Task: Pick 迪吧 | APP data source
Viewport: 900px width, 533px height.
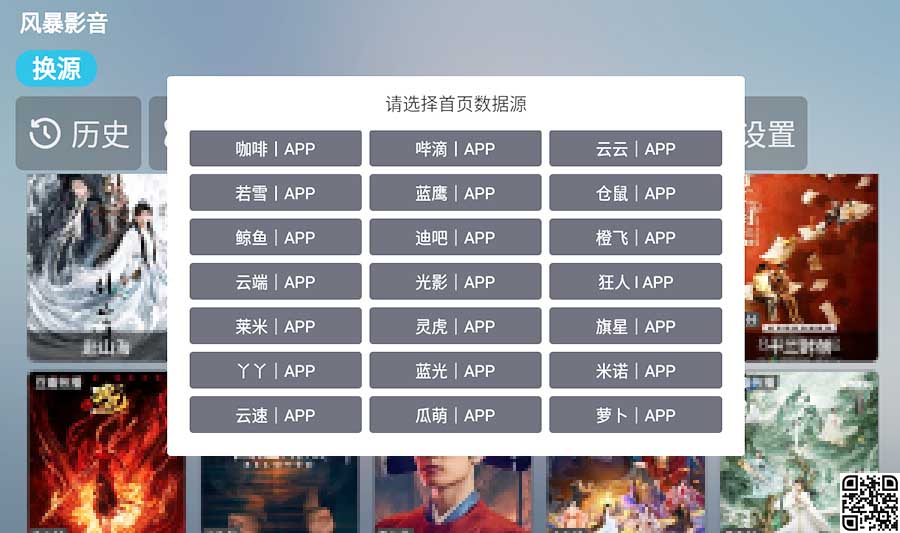Action: click(x=455, y=237)
